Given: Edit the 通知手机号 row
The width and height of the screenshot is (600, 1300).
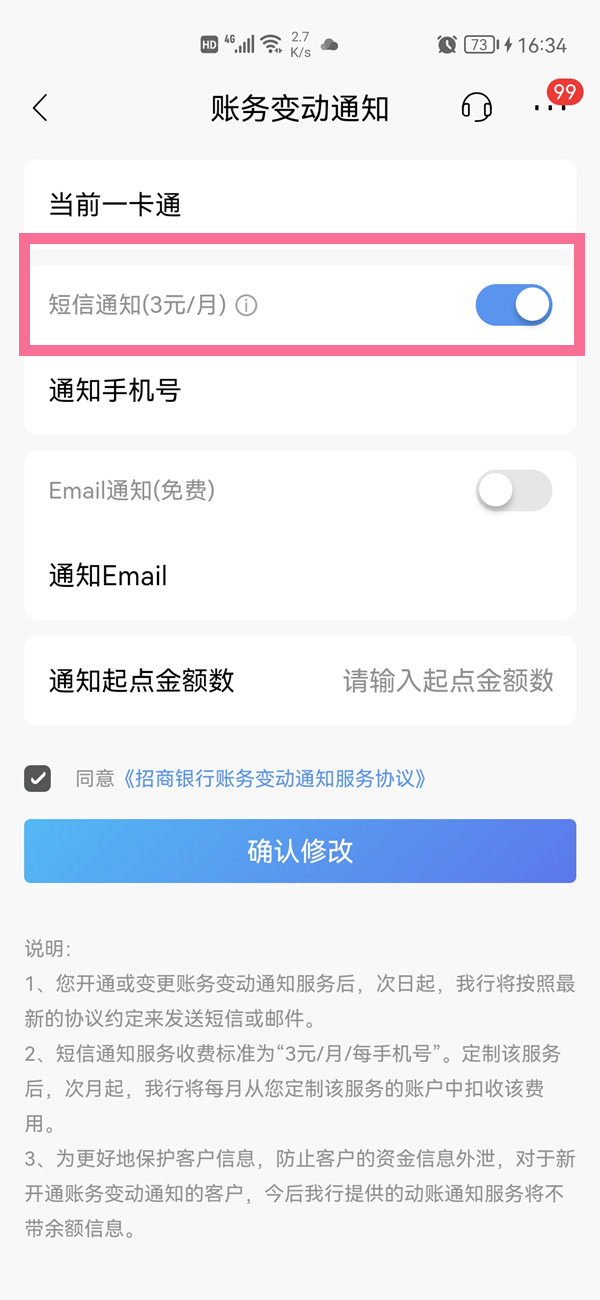Looking at the screenshot, I should coord(300,390).
